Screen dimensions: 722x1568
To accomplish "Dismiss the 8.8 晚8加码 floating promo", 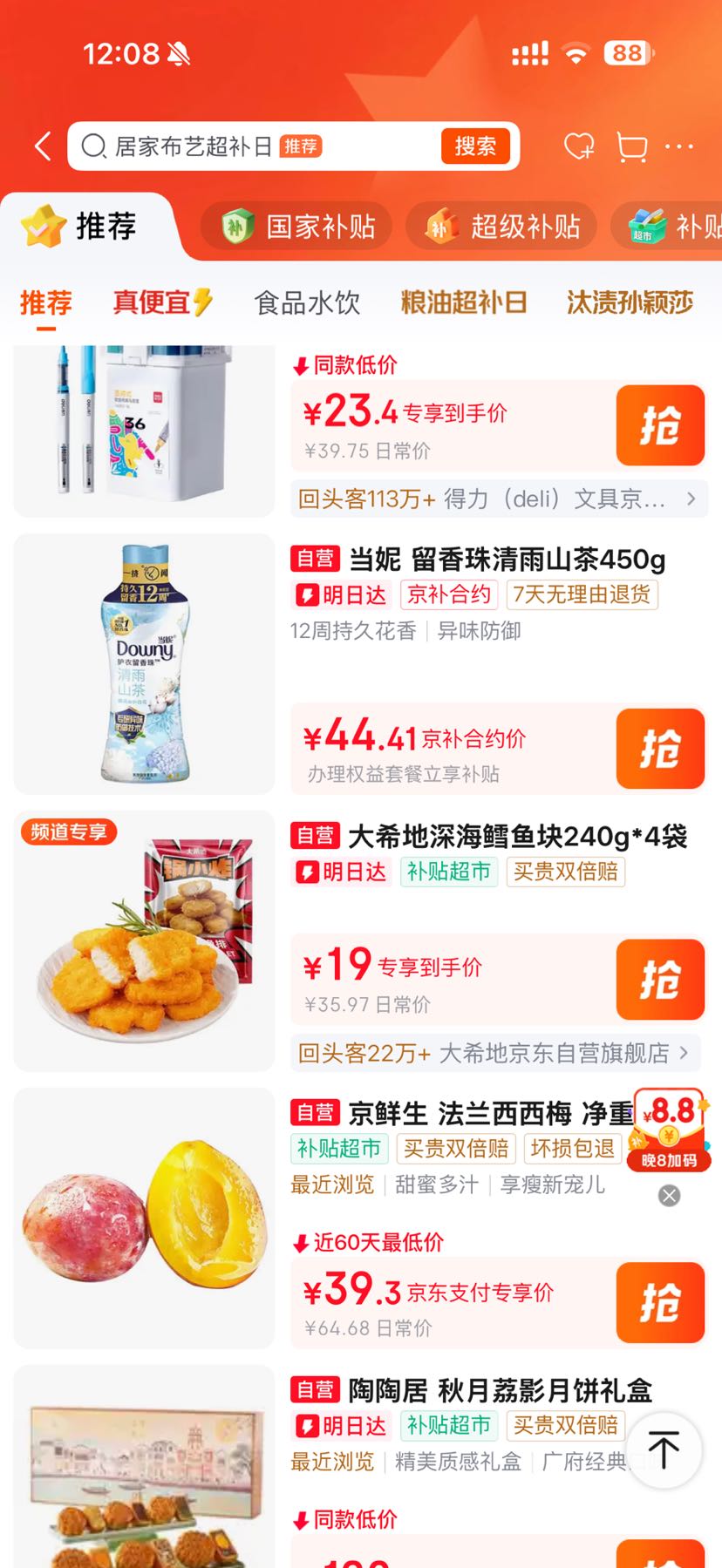I will (670, 1196).
